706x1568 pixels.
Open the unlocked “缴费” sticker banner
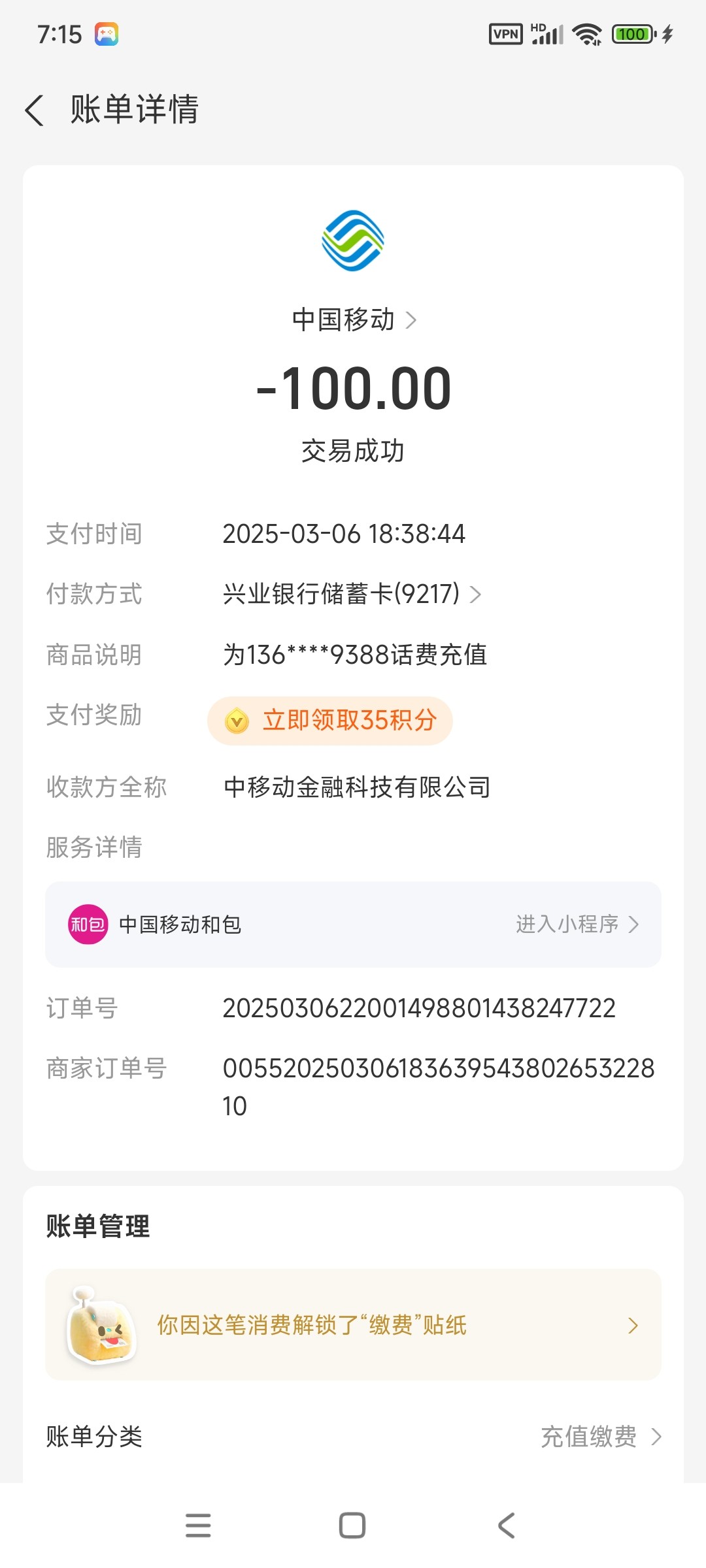[x=353, y=1325]
